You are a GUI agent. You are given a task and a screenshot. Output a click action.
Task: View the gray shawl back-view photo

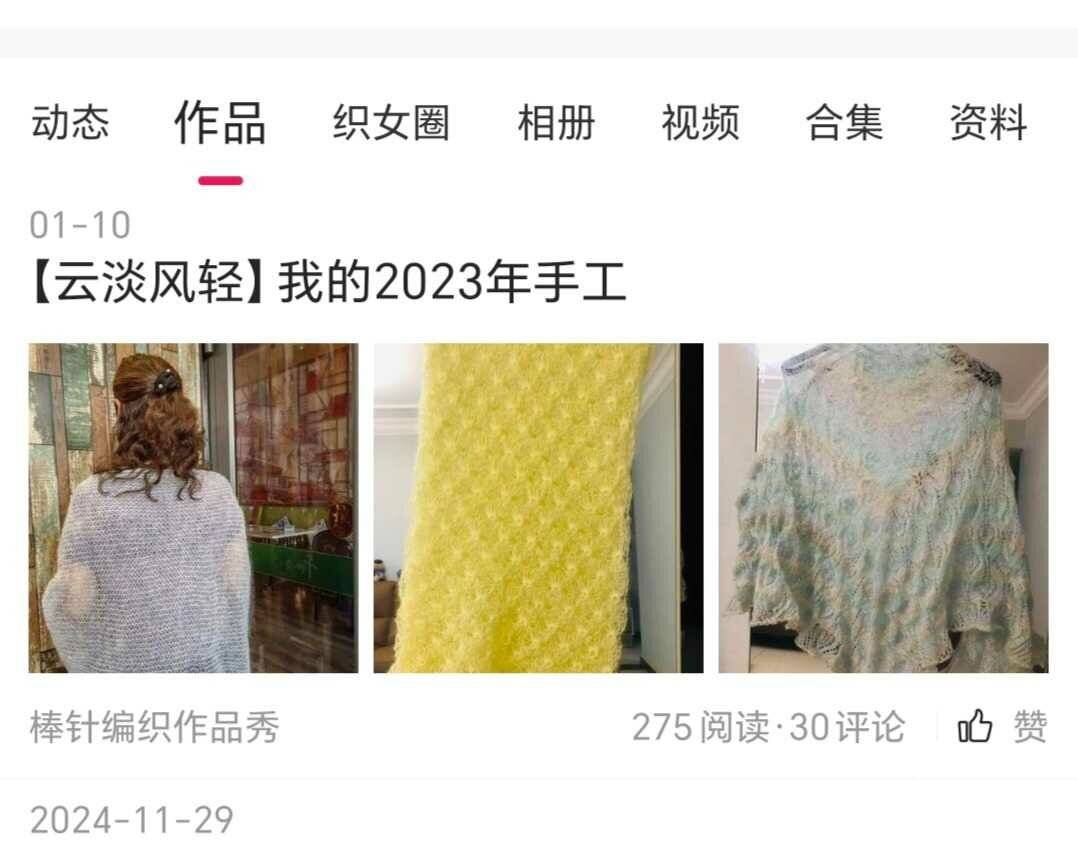[193, 508]
